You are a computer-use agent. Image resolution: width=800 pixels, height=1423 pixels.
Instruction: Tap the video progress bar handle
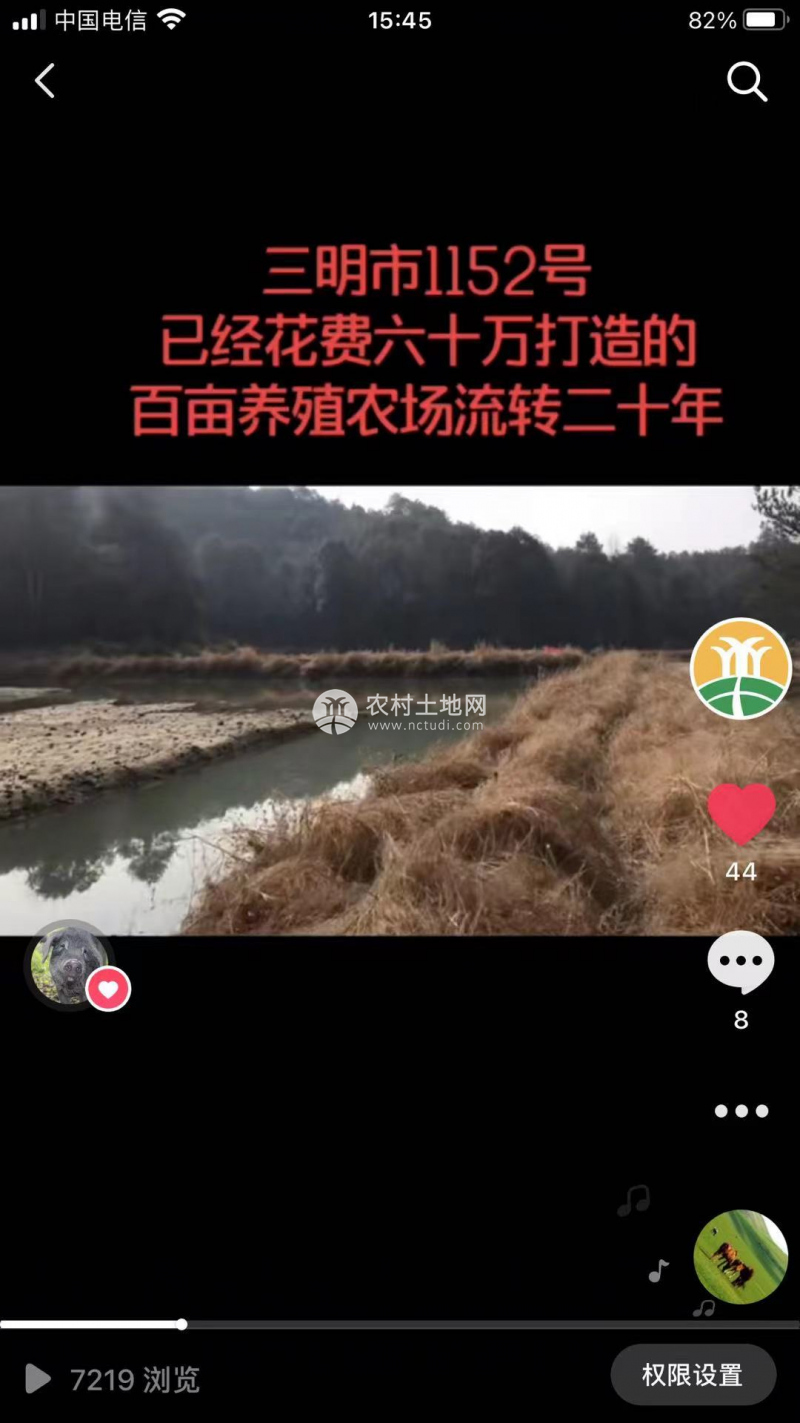(182, 1324)
